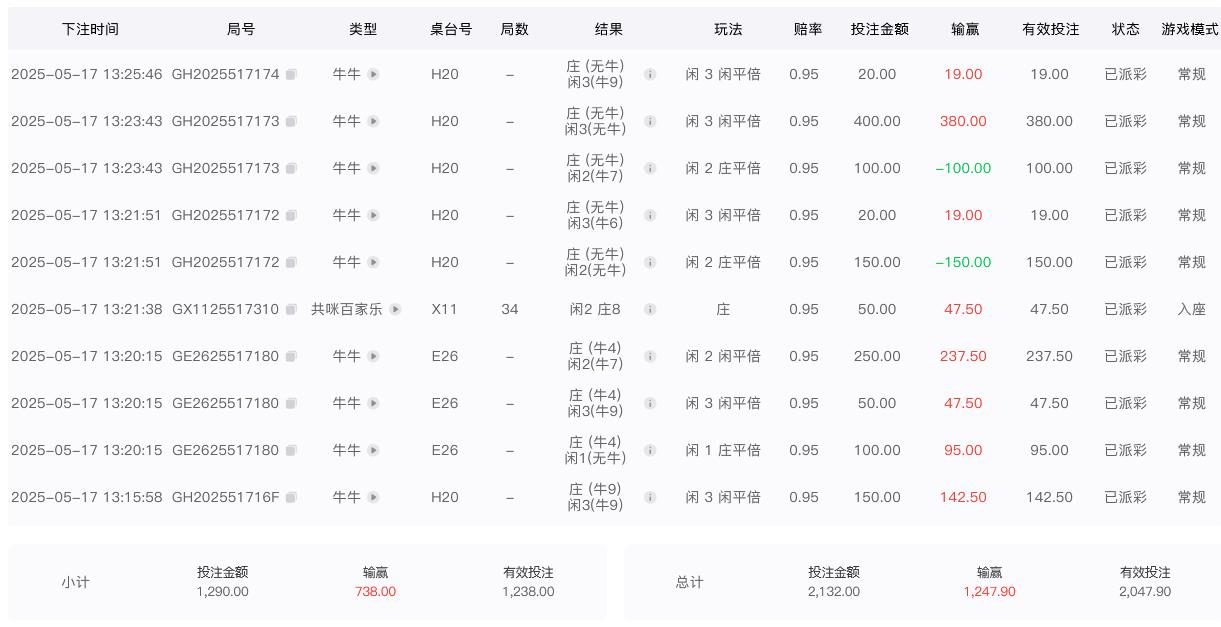1221x627 pixels.
Task: Copy round number GX1125517310
Action: click(291, 309)
